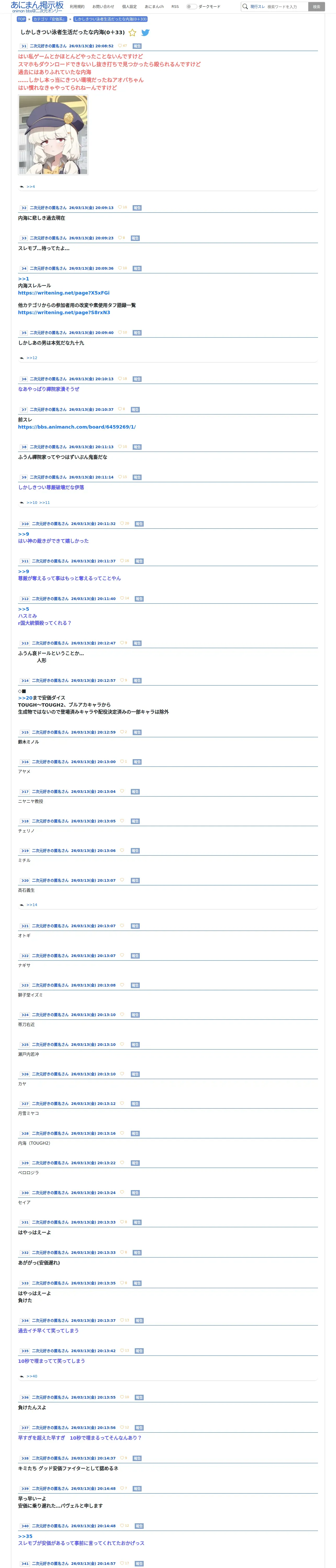Toggle ダークモード switch

point(192,7)
